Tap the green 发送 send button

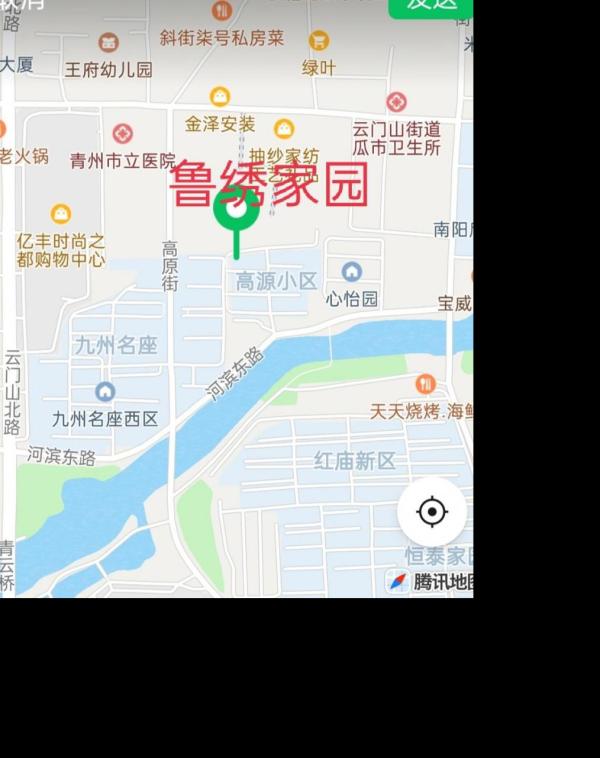pos(432,5)
